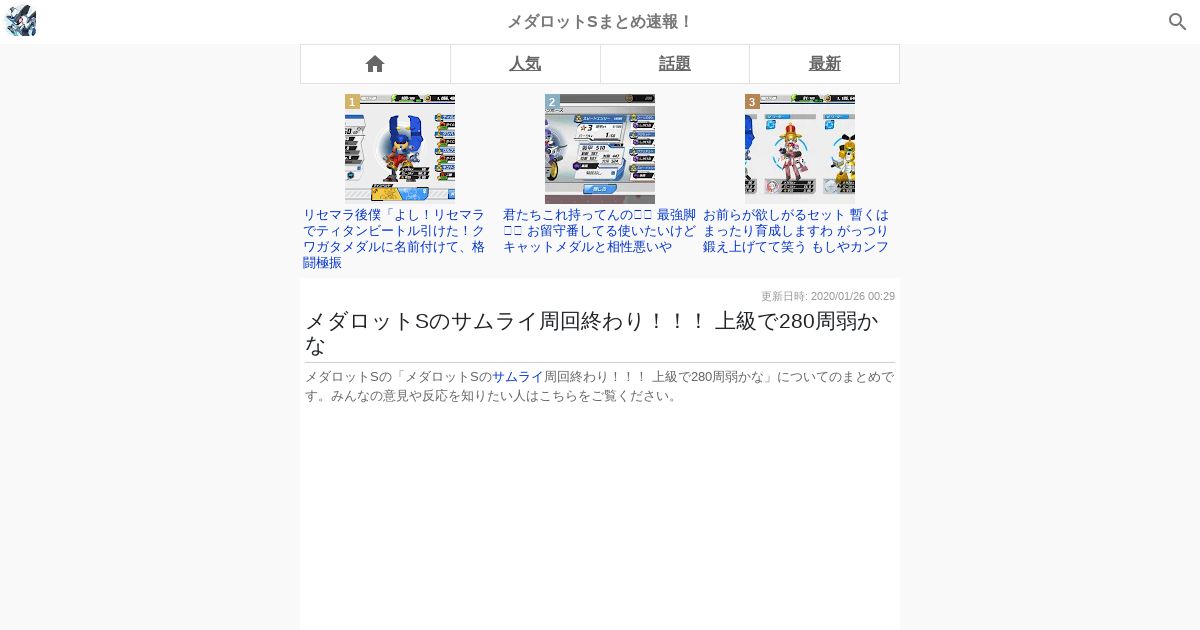Switch to the 最新 tab
The width and height of the screenshot is (1200, 630).
[825, 64]
